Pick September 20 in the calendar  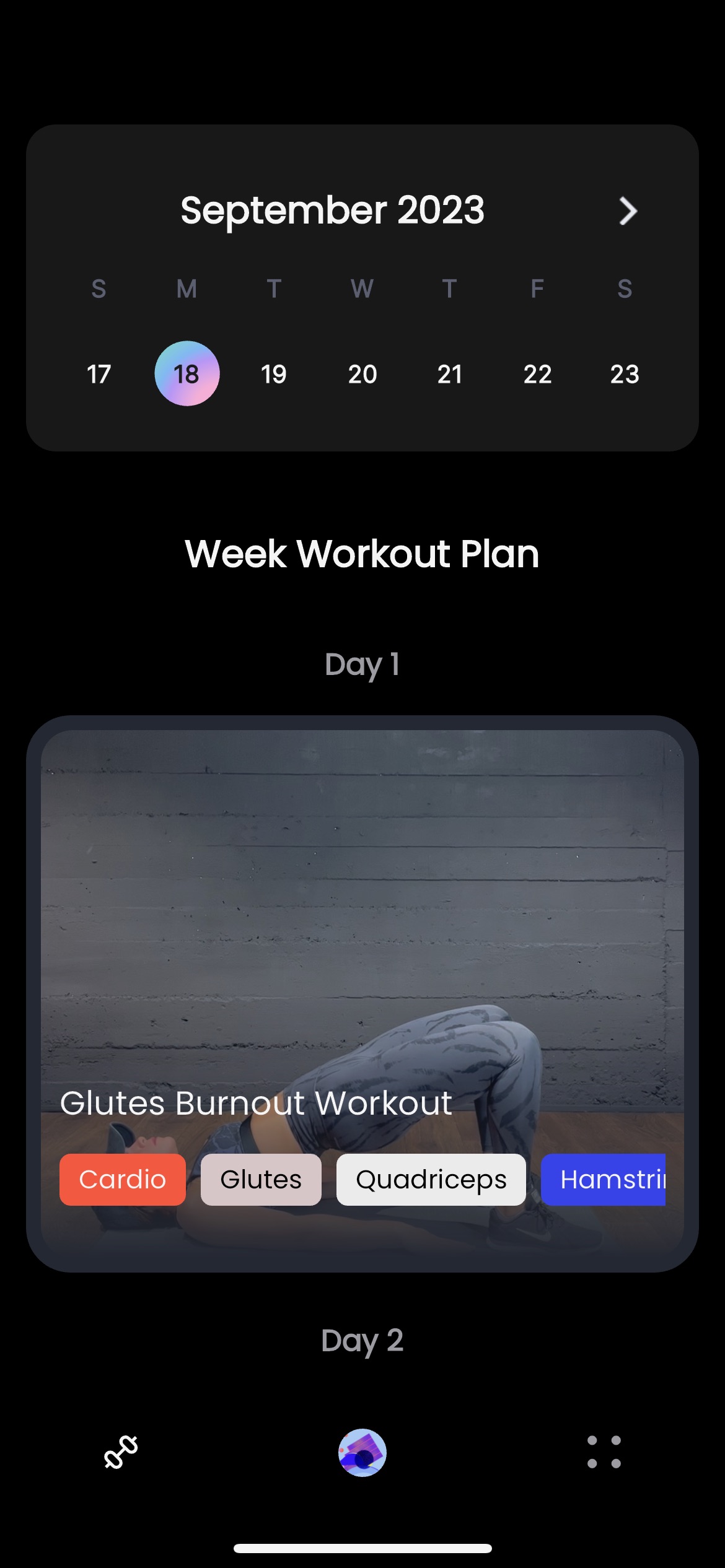tap(362, 374)
